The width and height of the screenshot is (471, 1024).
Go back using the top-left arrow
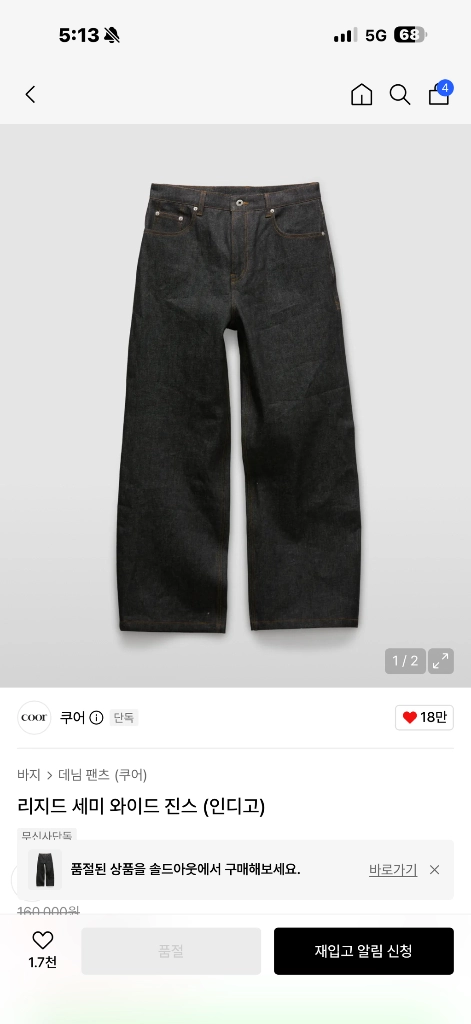click(30, 95)
